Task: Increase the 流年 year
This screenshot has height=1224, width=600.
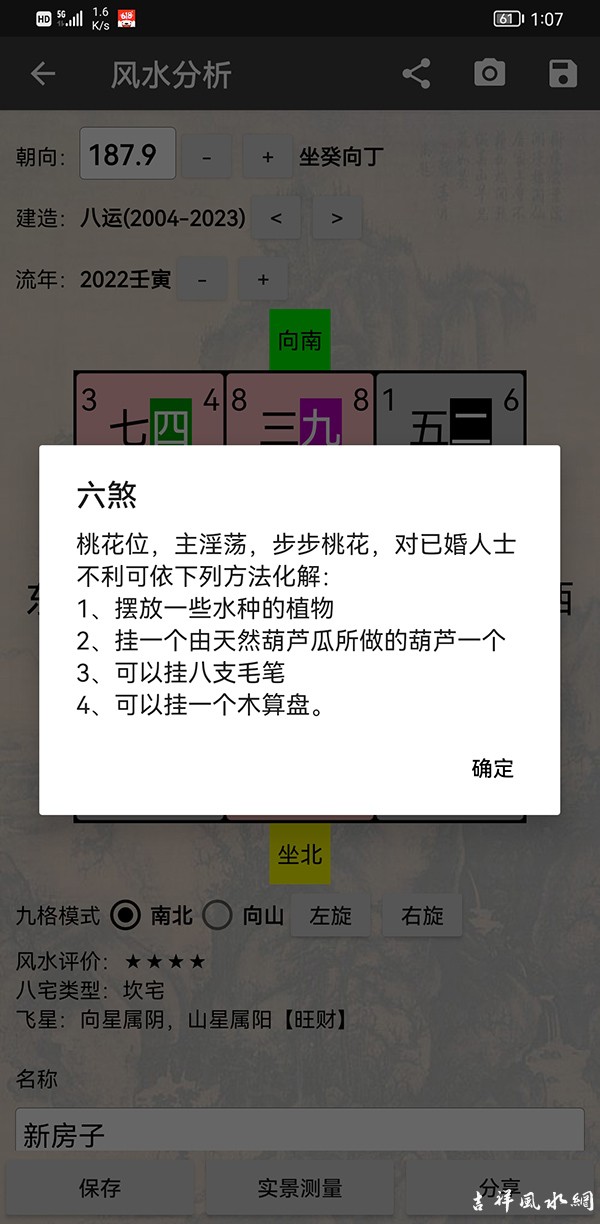Action: pyautogui.click(x=263, y=279)
